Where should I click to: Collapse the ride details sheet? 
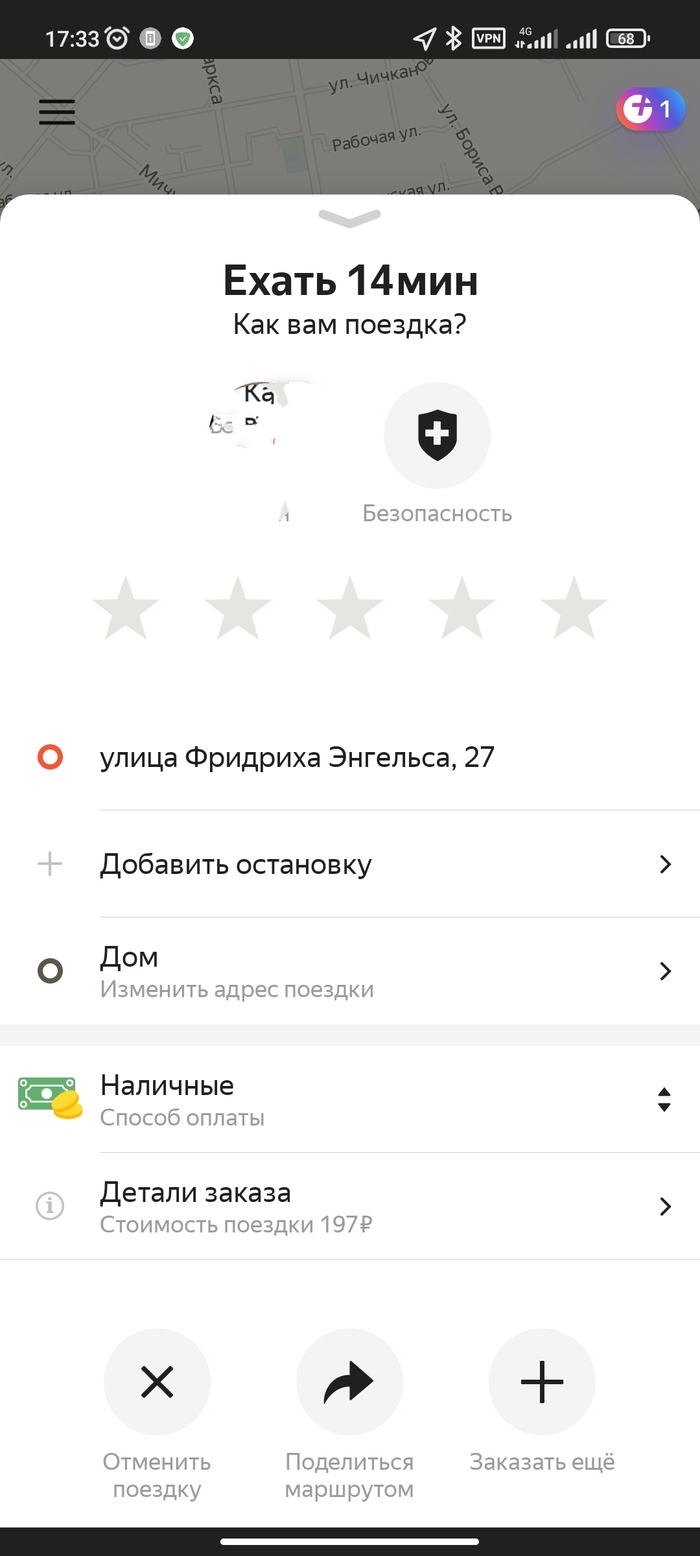click(x=349, y=218)
